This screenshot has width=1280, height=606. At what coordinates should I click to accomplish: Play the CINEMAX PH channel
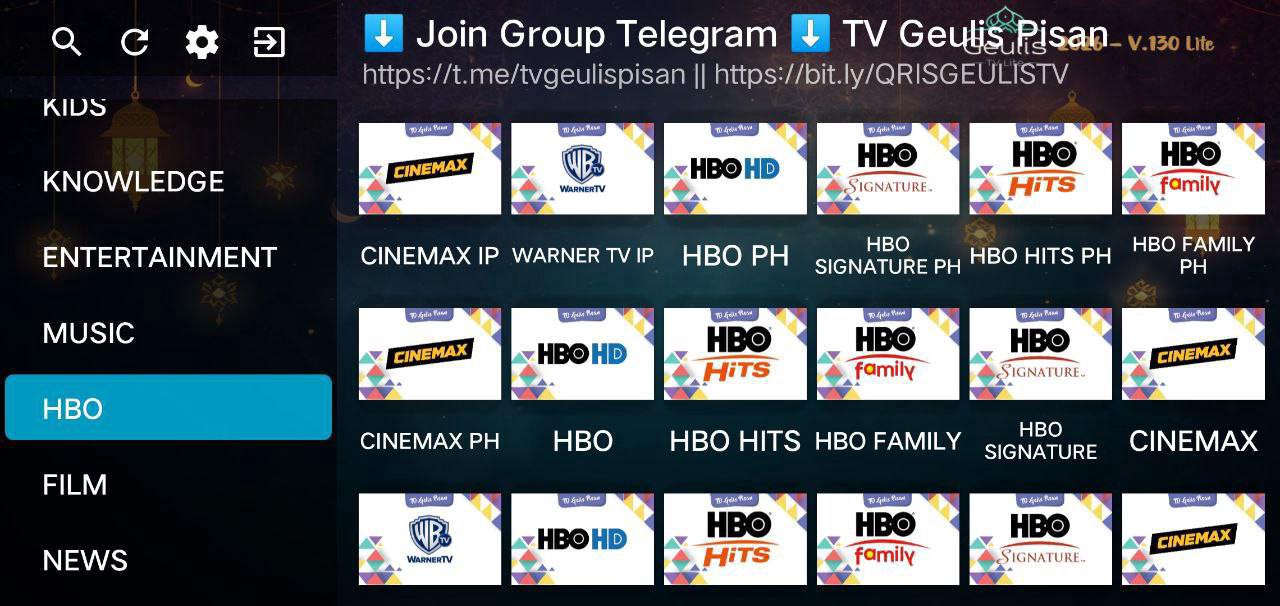point(429,354)
